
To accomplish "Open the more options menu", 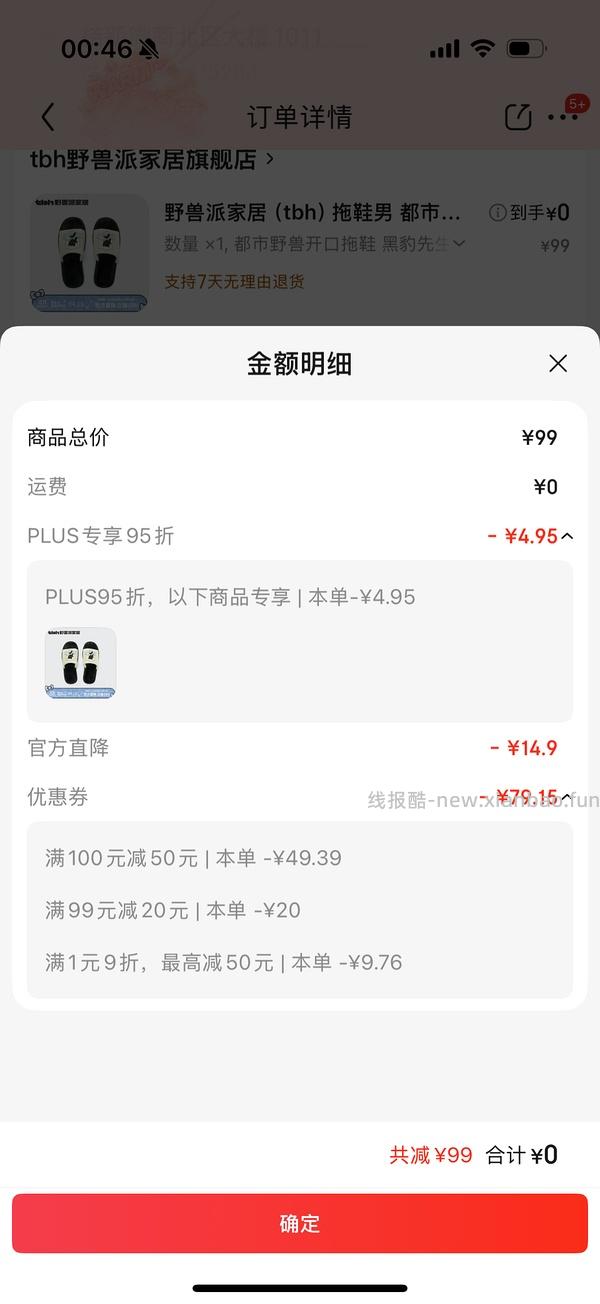I will click(x=563, y=117).
